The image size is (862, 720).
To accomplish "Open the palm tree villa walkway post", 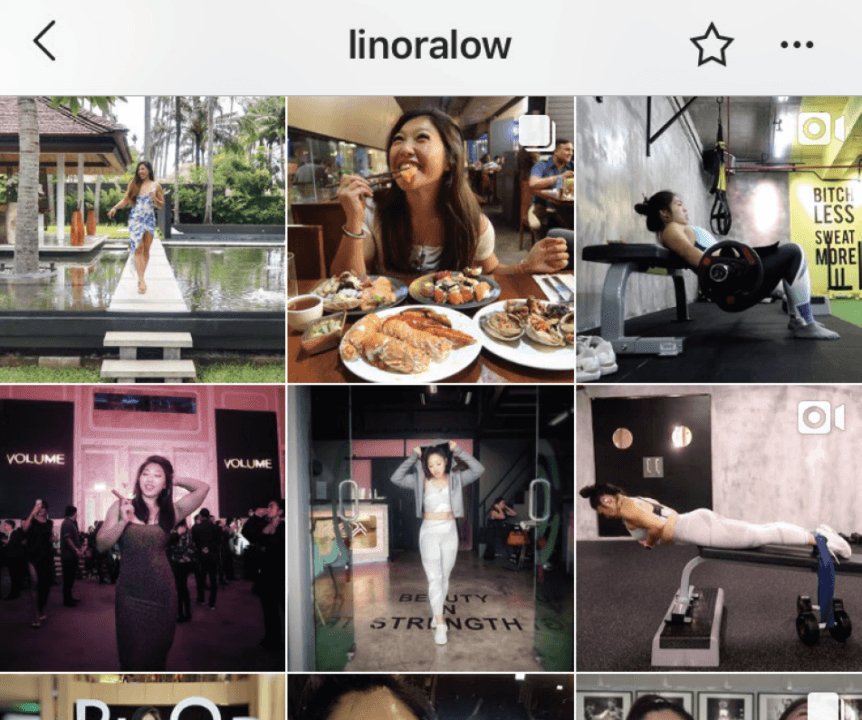I will point(142,239).
